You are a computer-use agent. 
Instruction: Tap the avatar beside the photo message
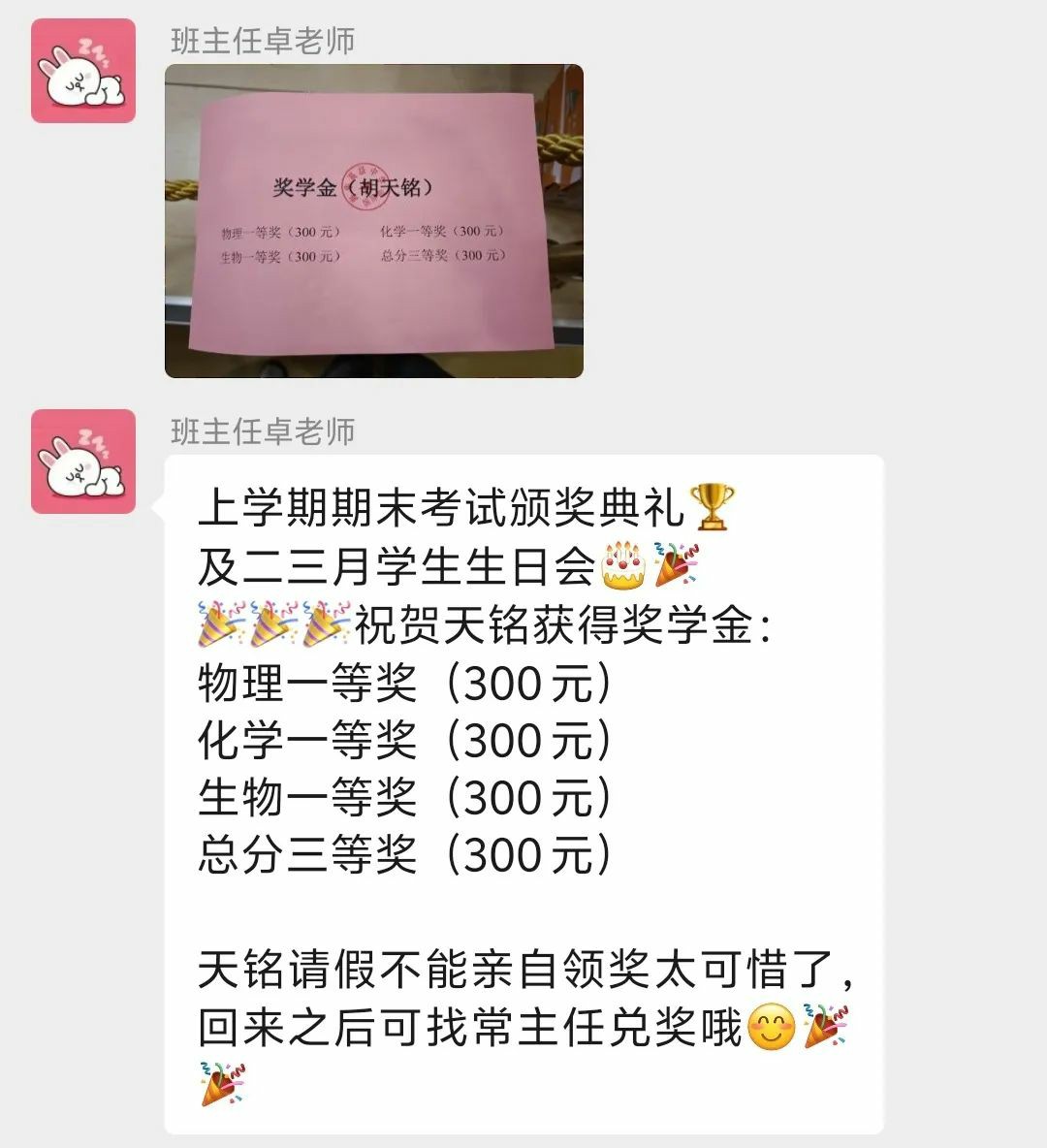pyautogui.click(x=83, y=71)
